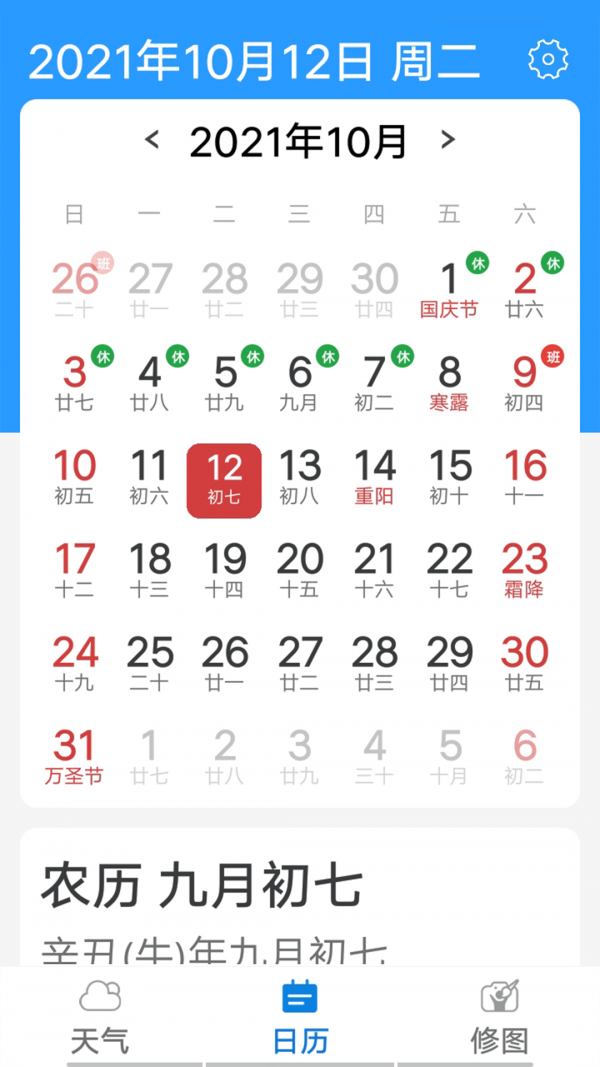
Task: Switch to the 修图 tab
Action: click(x=500, y=1015)
